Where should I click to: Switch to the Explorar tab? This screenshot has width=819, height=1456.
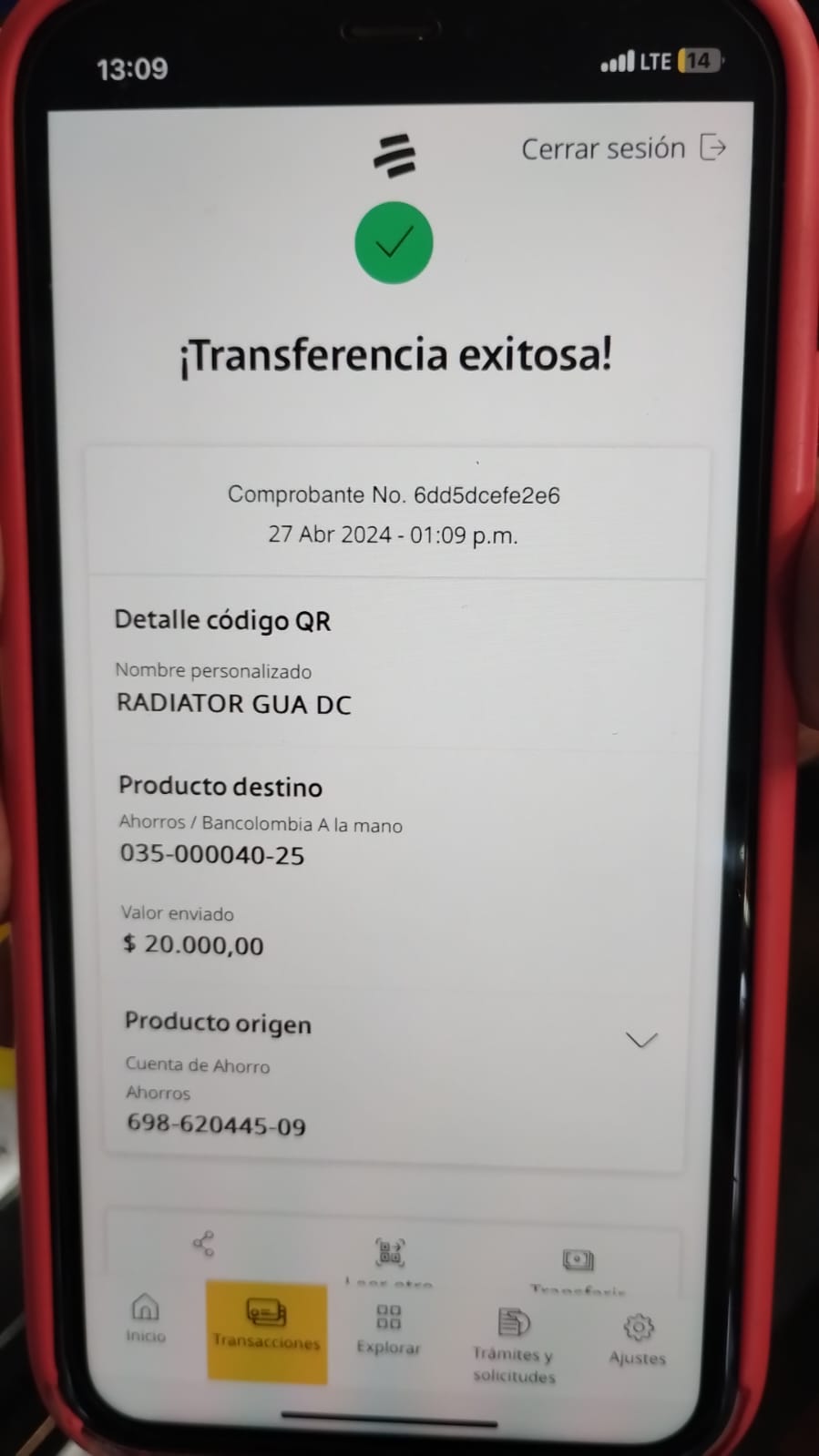388,1329
